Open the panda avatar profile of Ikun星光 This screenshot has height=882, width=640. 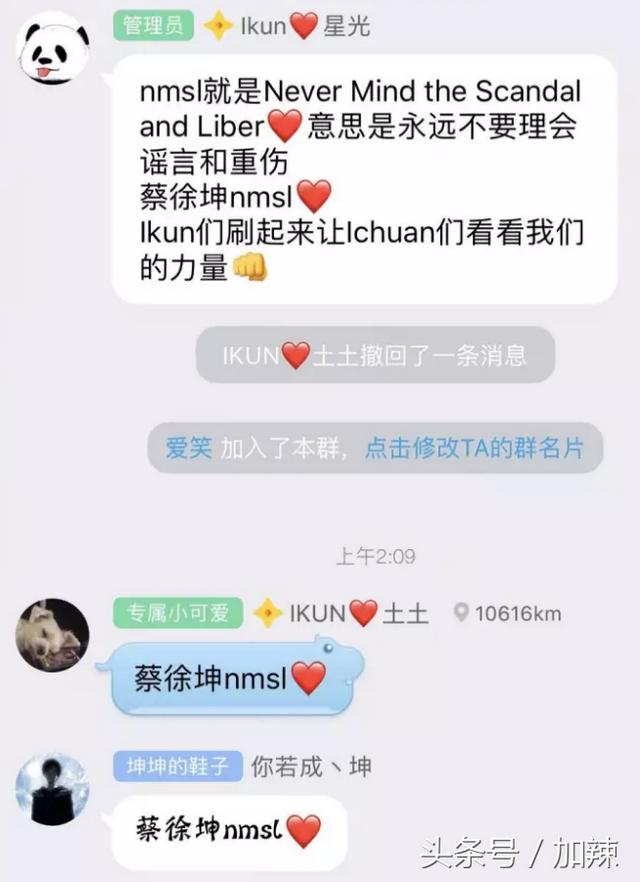(x=53, y=48)
